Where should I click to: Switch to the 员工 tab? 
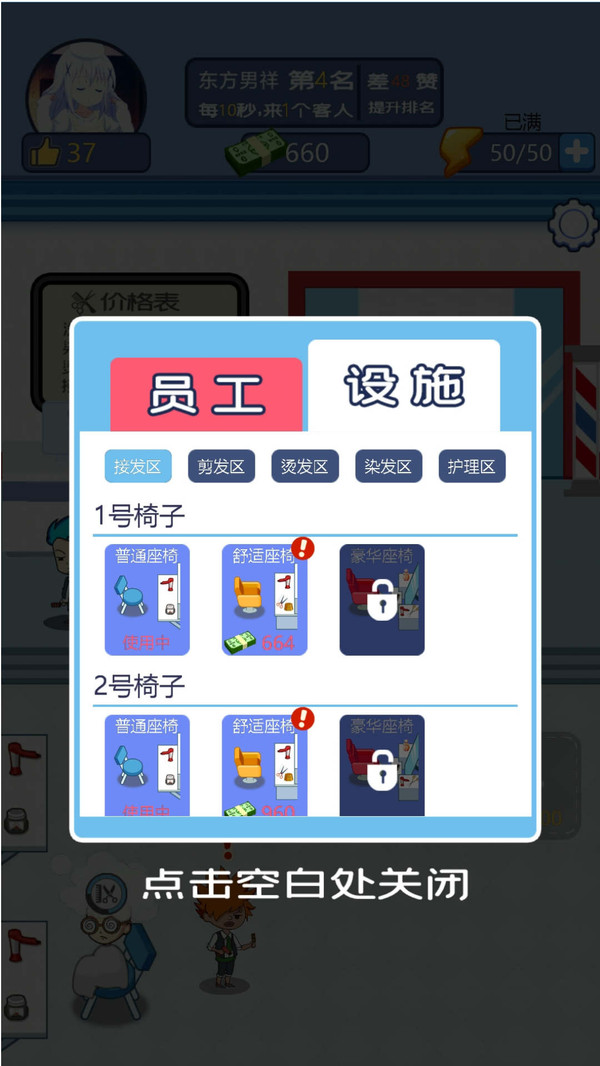[206, 394]
